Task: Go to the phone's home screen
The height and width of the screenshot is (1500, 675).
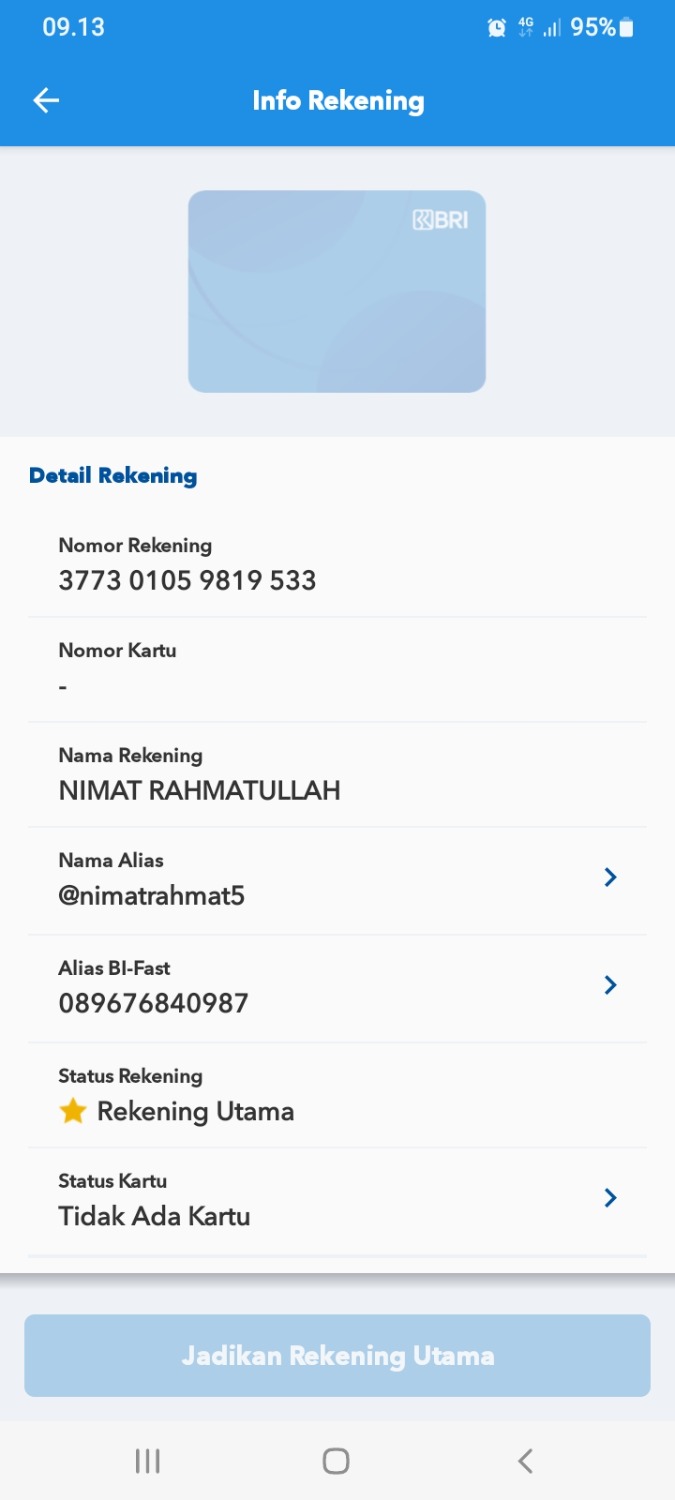Action: tap(336, 1461)
